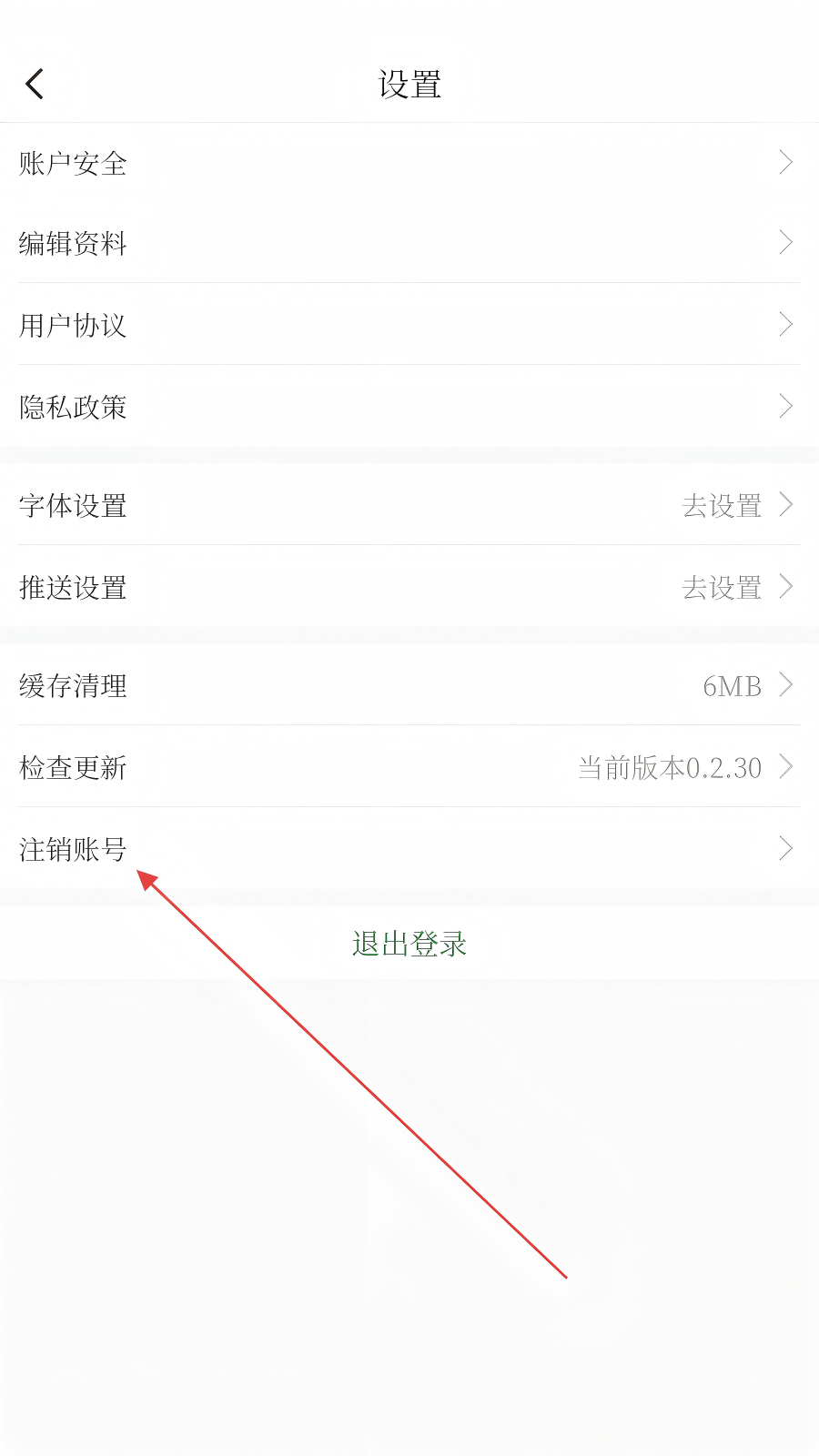Open 编辑资料 to edit profile

coord(73,244)
